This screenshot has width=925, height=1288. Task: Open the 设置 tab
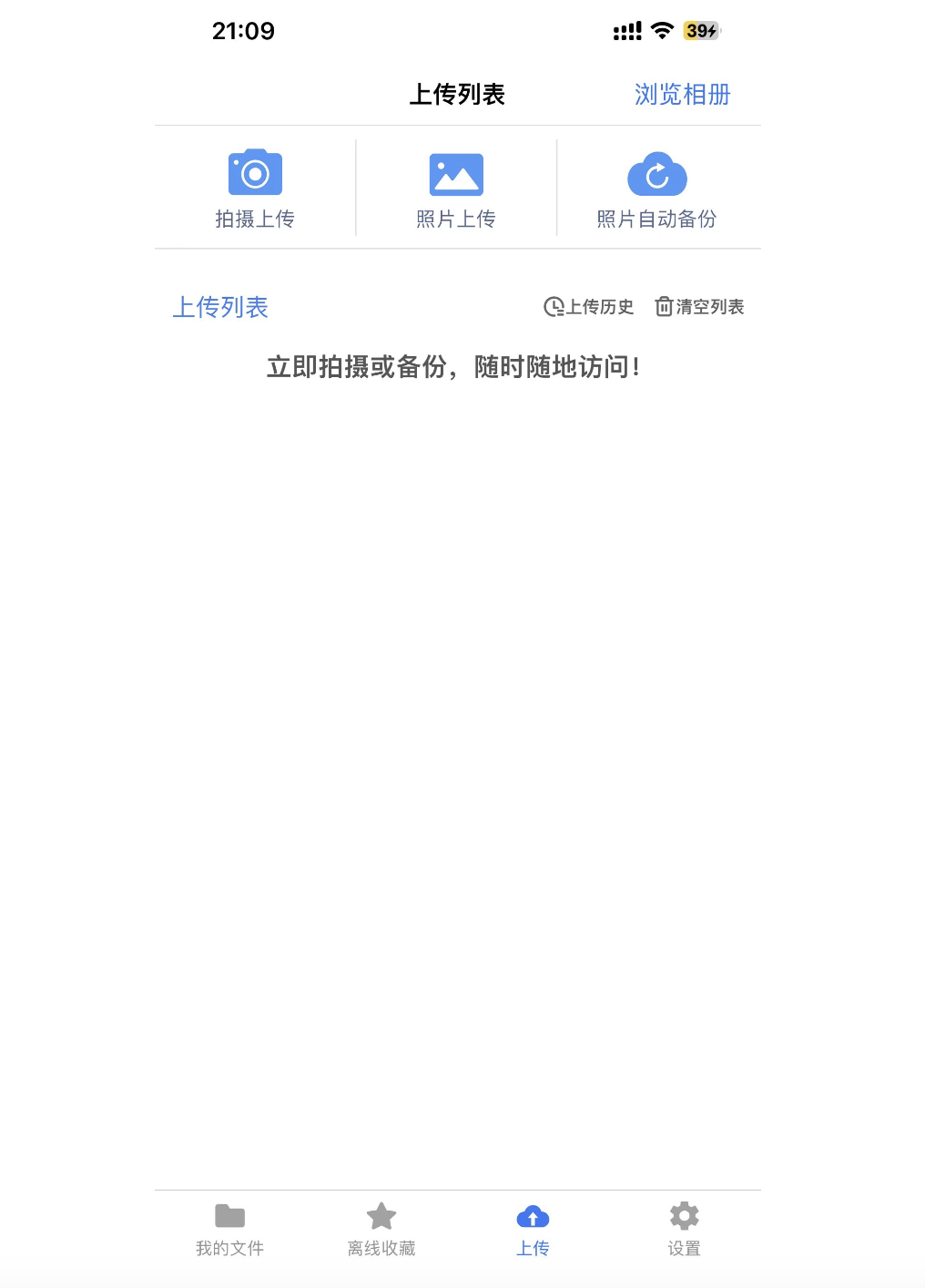click(x=684, y=1228)
